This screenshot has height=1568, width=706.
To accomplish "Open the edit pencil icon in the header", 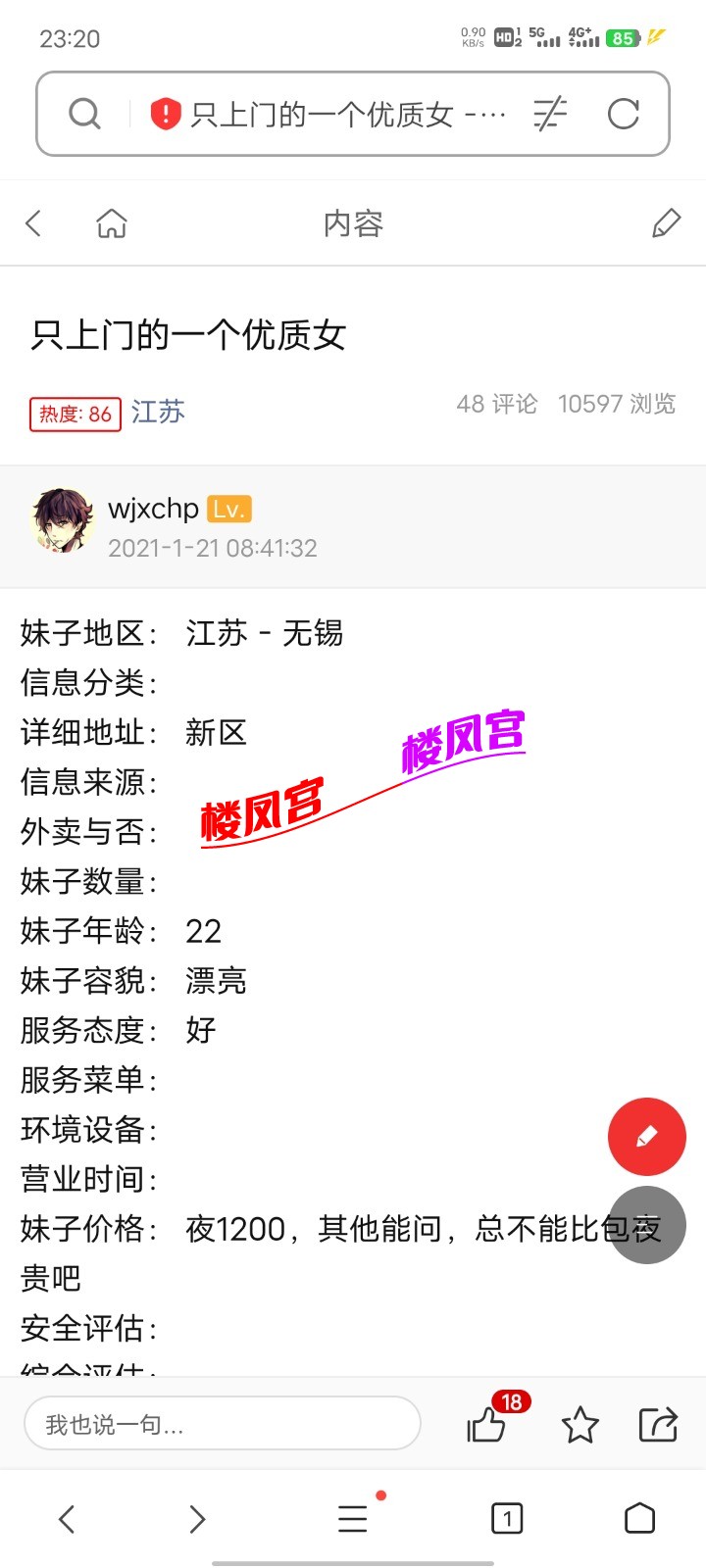I will 666,222.
